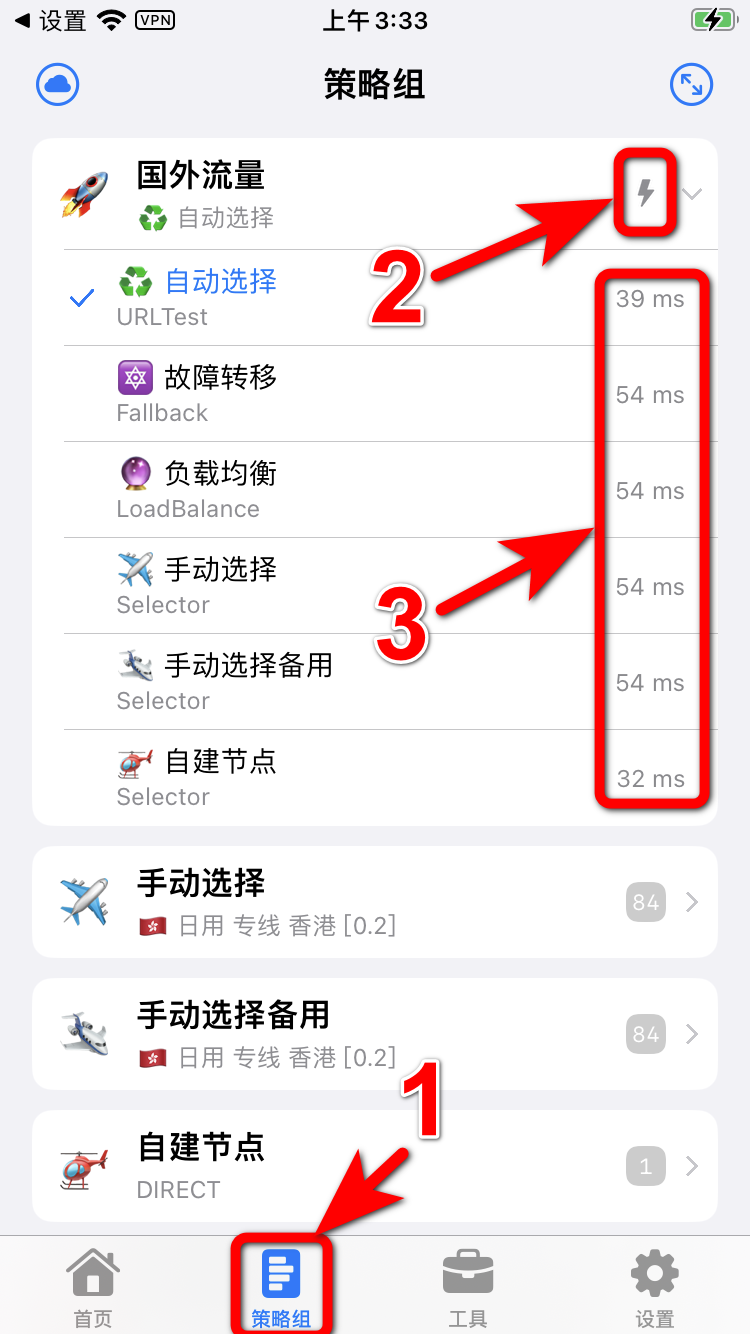Select the 自动选择 URLTest policy
The image size is (750, 1334).
pos(220,297)
